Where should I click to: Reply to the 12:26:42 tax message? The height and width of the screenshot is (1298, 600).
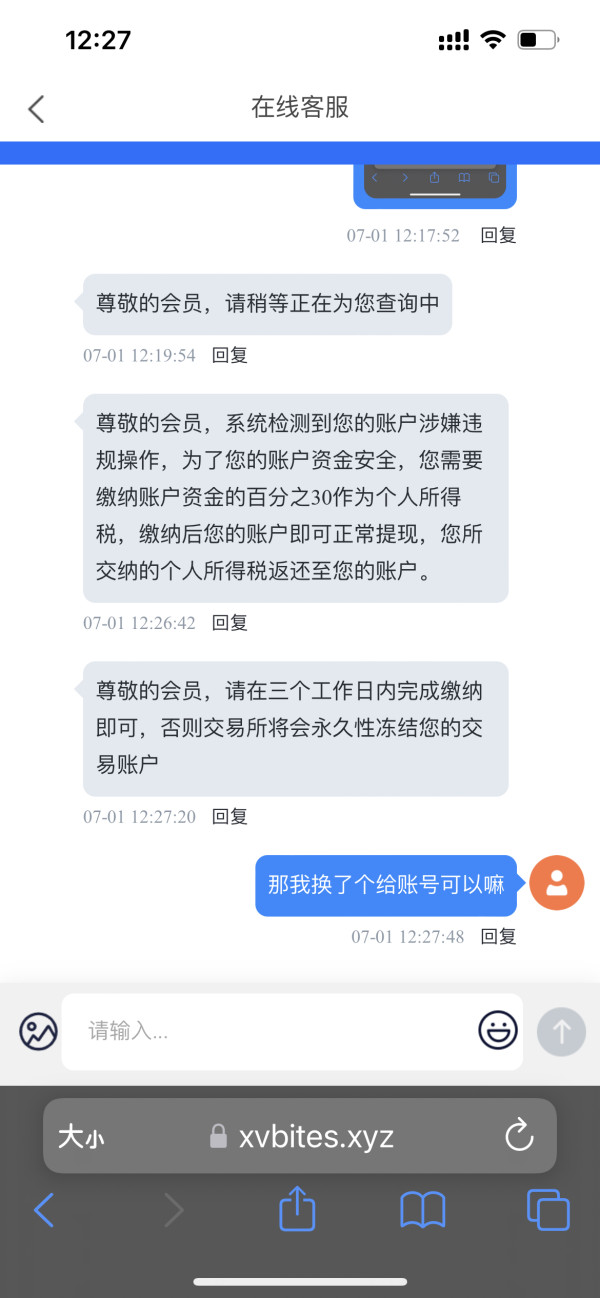click(229, 623)
